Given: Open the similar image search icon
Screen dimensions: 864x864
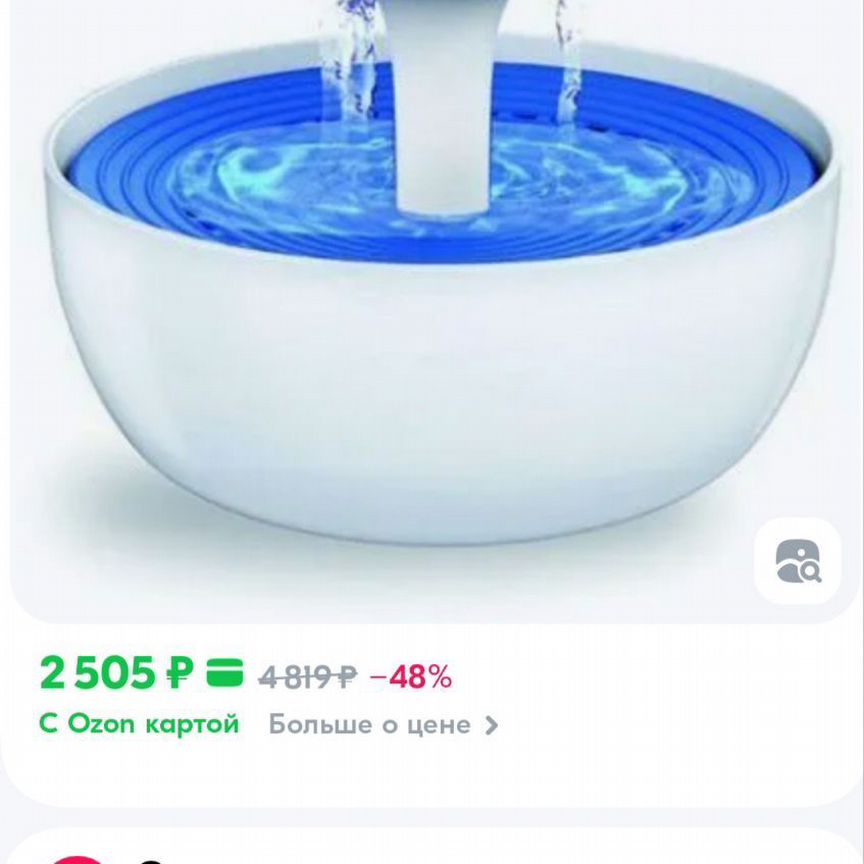Looking at the screenshot, I should [797, 561].
